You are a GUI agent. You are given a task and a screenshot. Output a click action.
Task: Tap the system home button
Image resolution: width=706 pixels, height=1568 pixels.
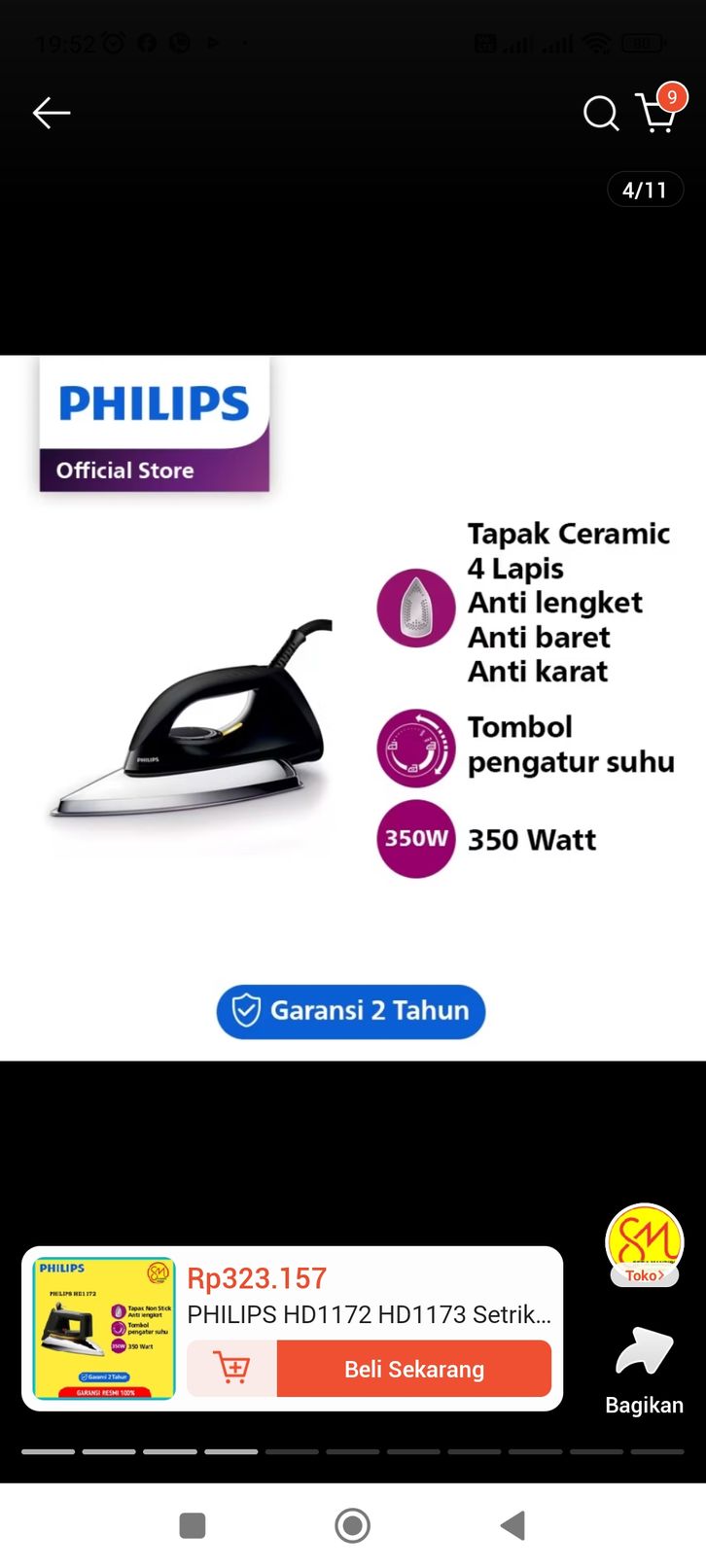pyautogui.click(x=352, y=1525)
